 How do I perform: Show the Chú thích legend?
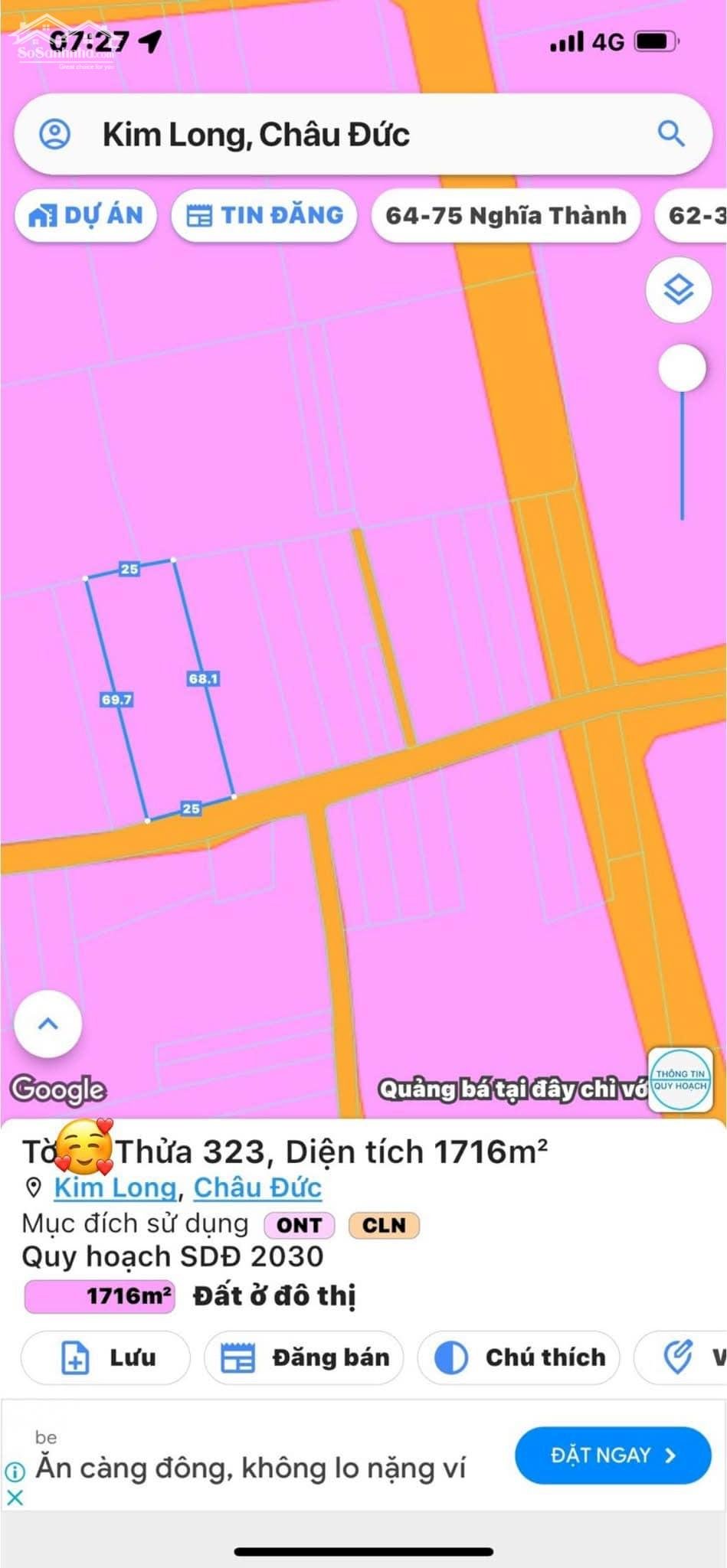(519, 1357)
